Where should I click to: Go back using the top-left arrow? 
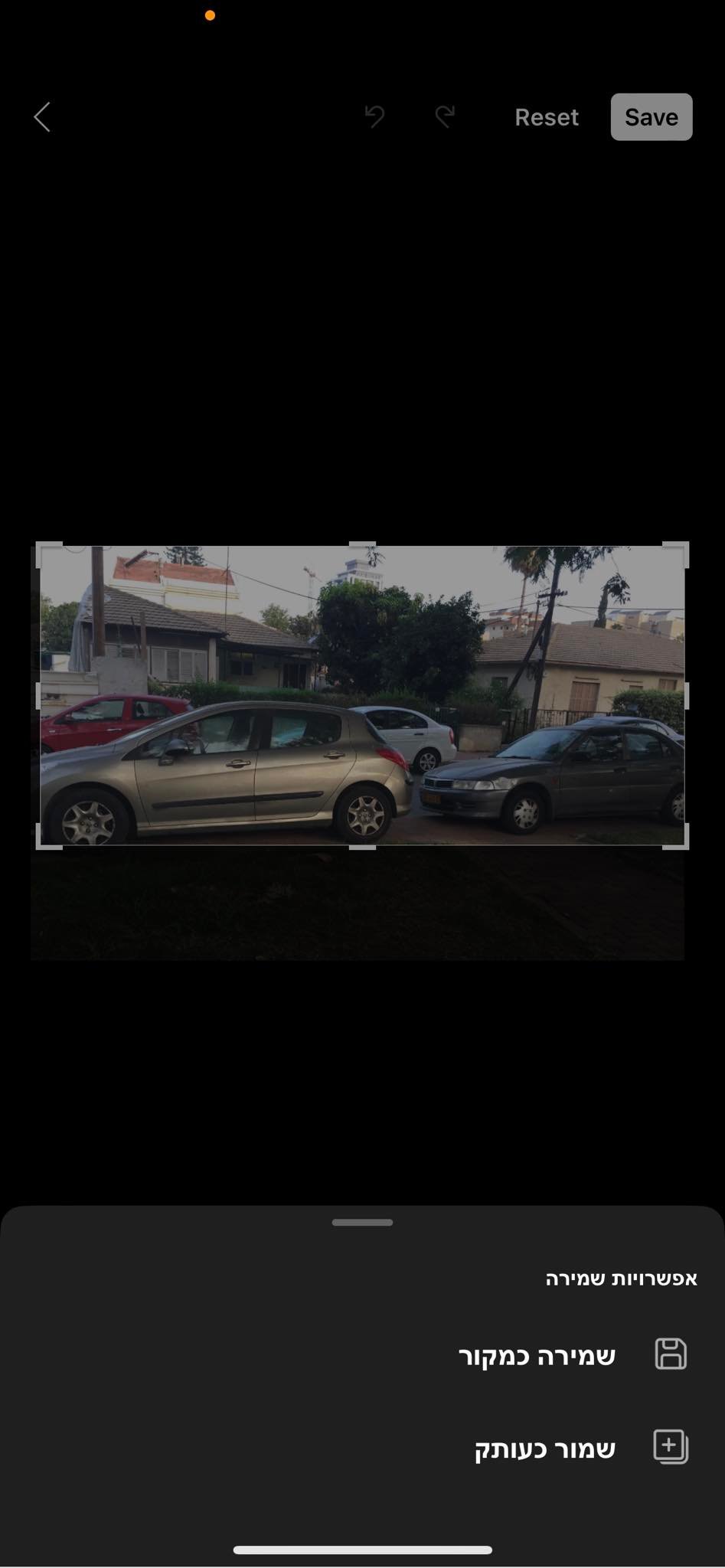[42, 117]
